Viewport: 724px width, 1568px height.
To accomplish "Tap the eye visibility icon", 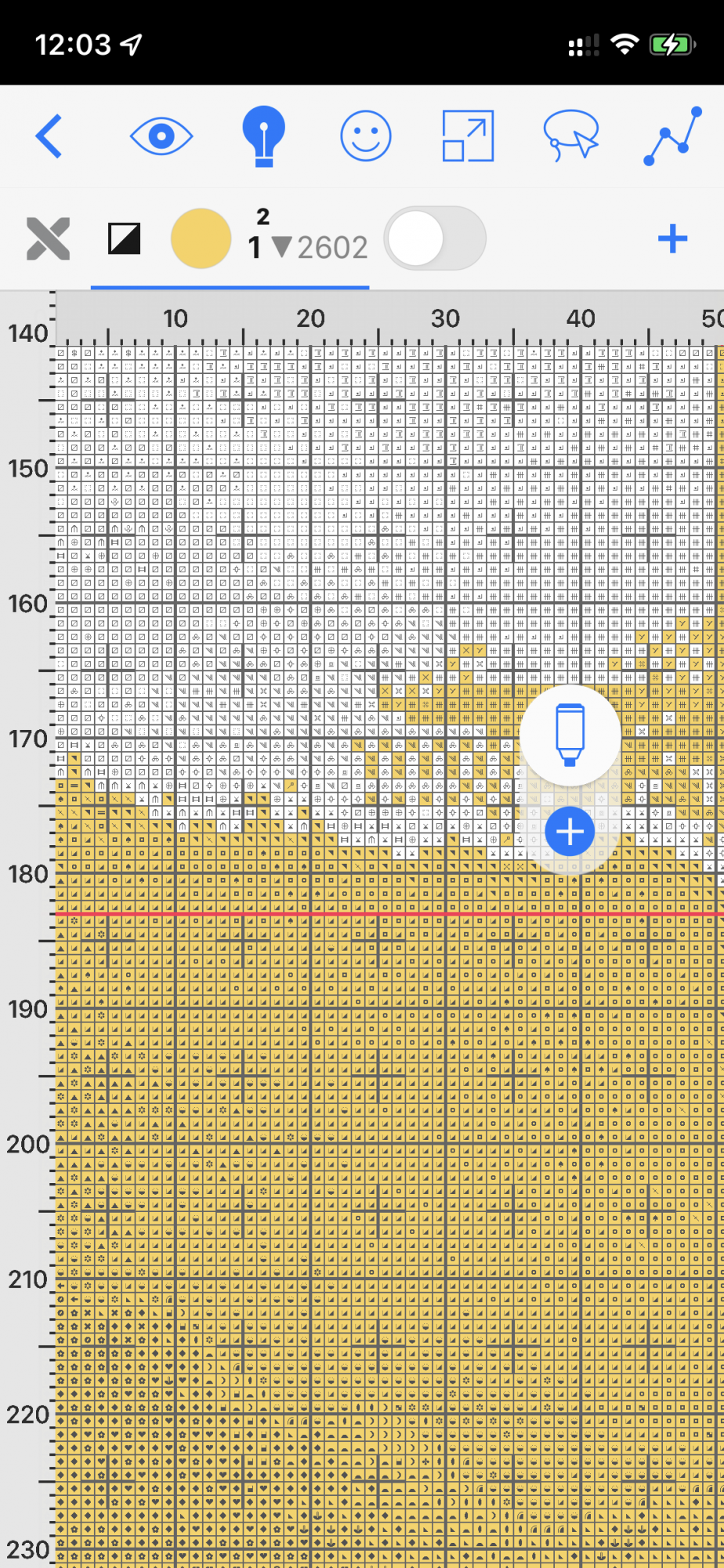I will click(161, 136).
